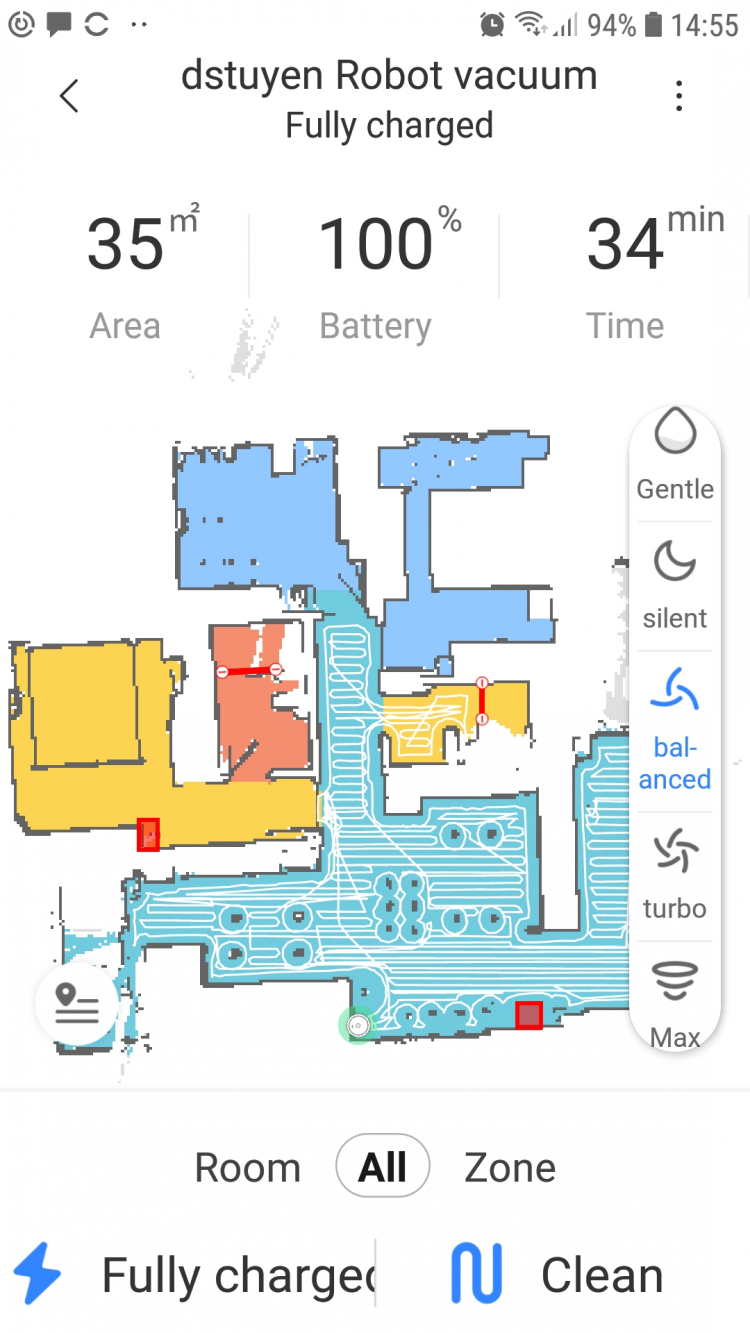Open the three-dot overflow menu

679,96
